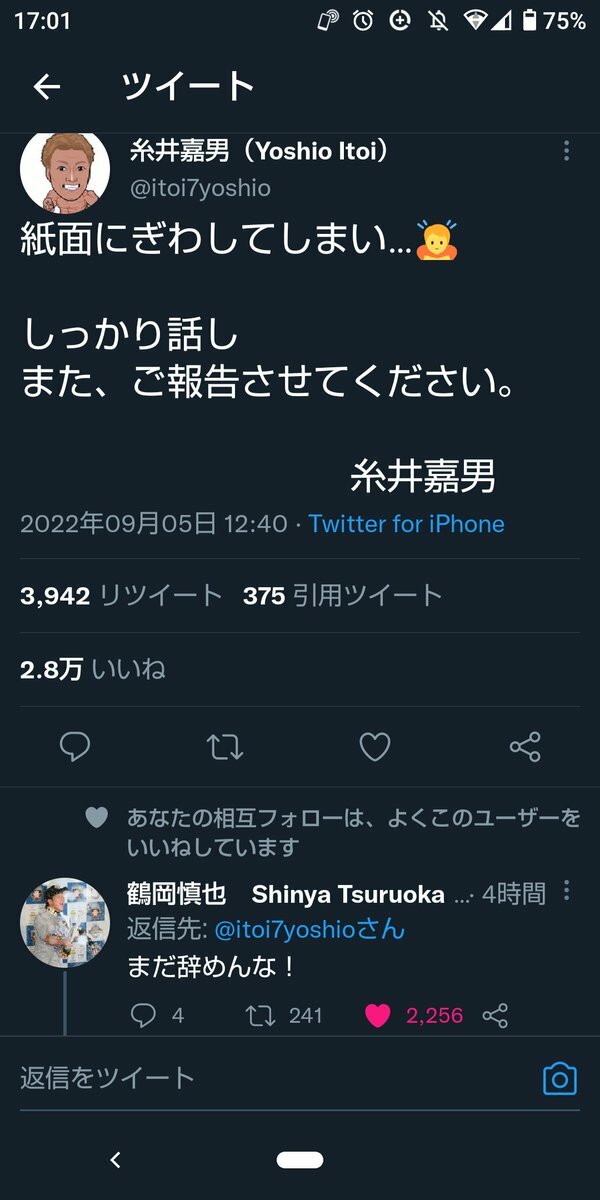Open overflow menu on 鶴岡慎也's reply
Image resolution: width=600 pixels, height=1200 pixels.
[566, 890]
